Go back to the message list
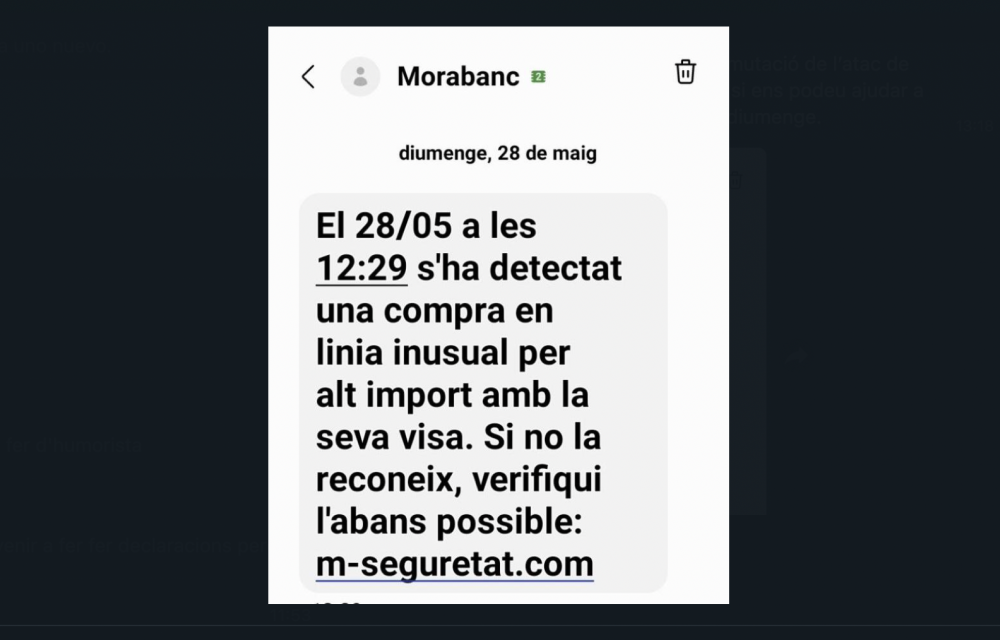1000x640 pixels. (308, 77)
